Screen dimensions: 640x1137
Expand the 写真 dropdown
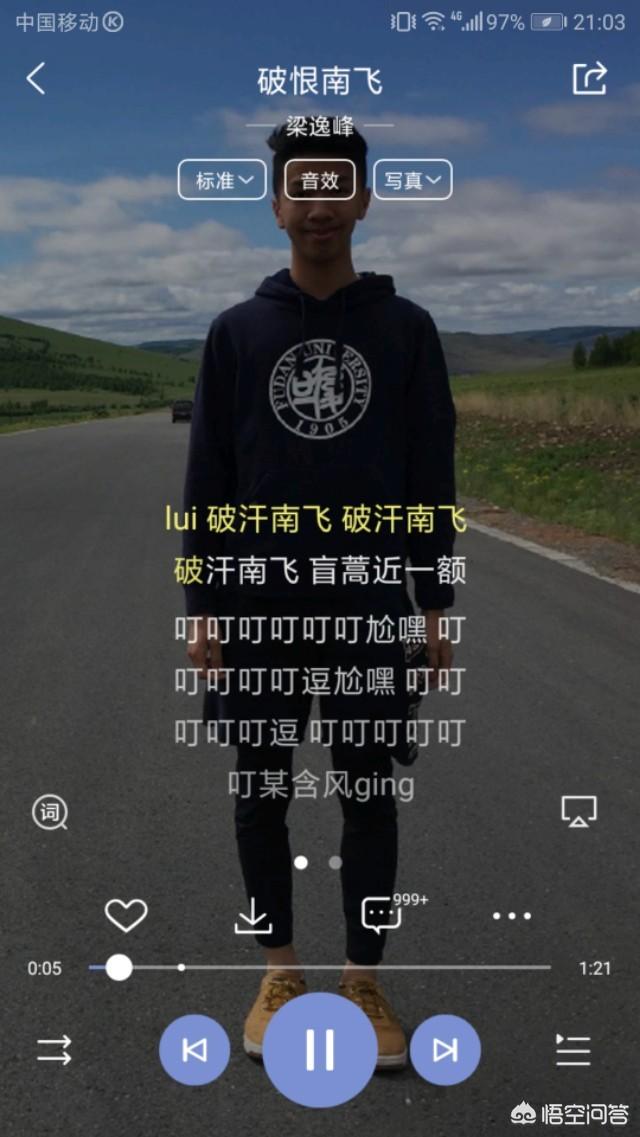pyautogui.click(x=412, y=180)
